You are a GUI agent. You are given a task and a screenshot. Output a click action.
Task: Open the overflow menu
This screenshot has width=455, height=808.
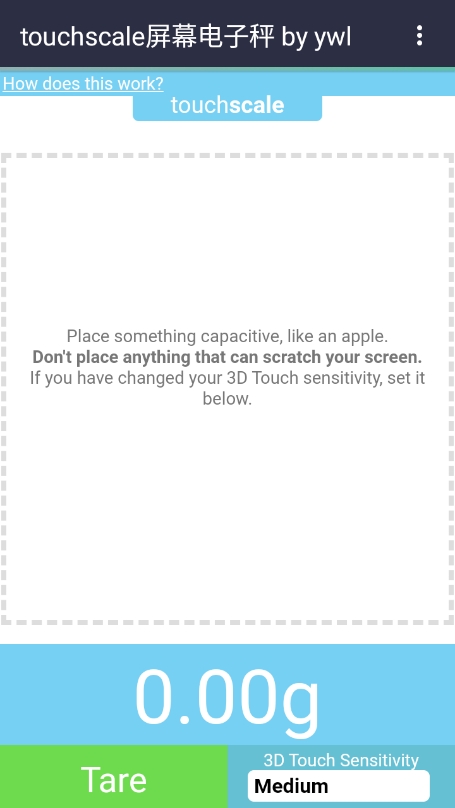419,36
